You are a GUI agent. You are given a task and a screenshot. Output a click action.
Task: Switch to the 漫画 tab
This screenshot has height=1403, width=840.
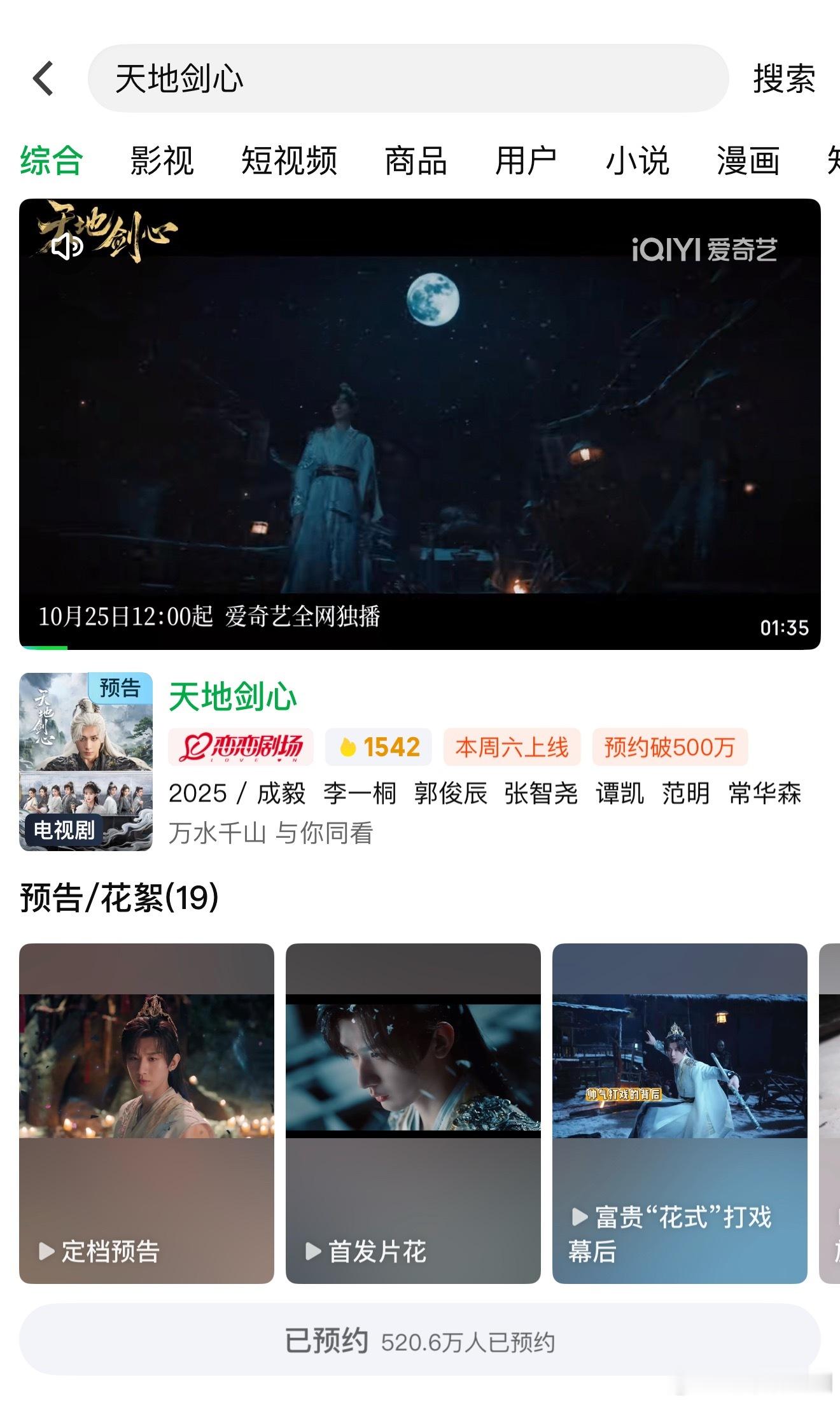[748, 160]
